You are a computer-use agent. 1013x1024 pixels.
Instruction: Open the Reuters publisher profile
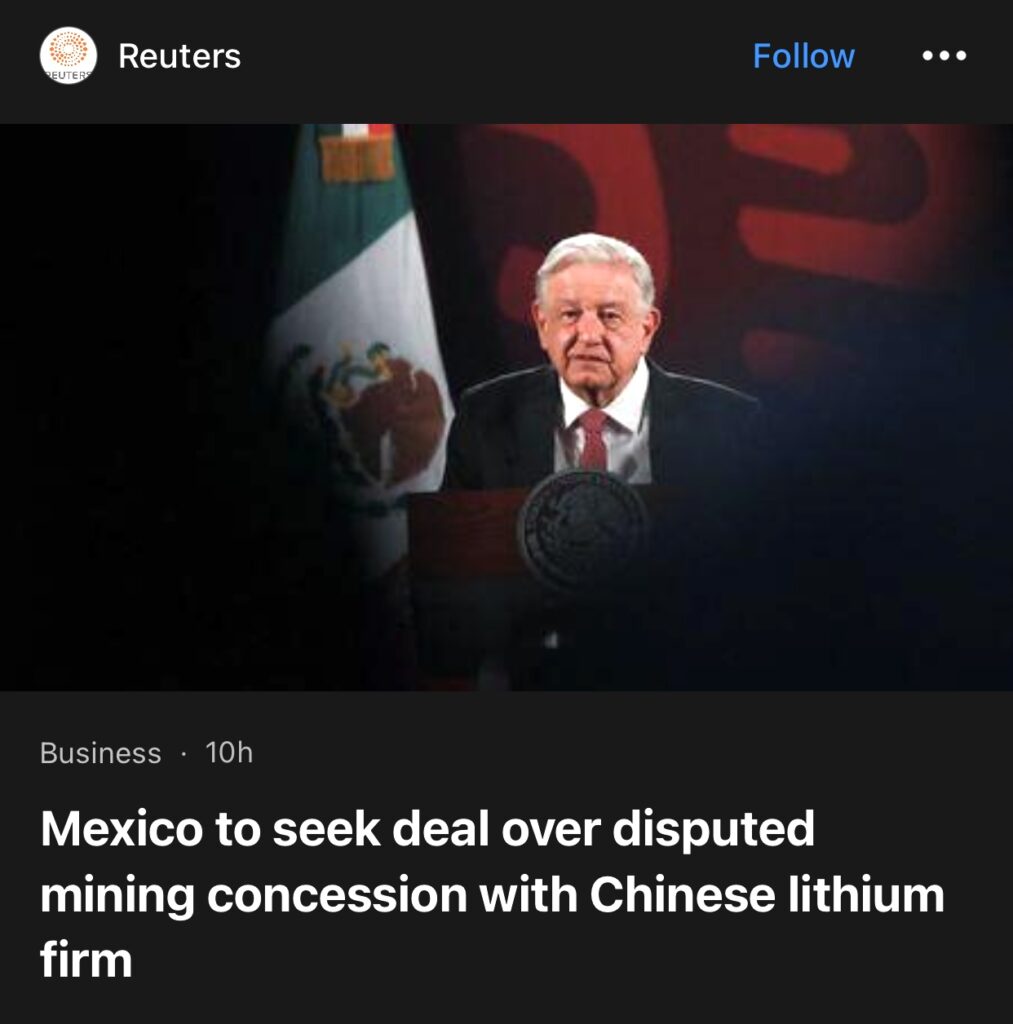click(179, 56)
